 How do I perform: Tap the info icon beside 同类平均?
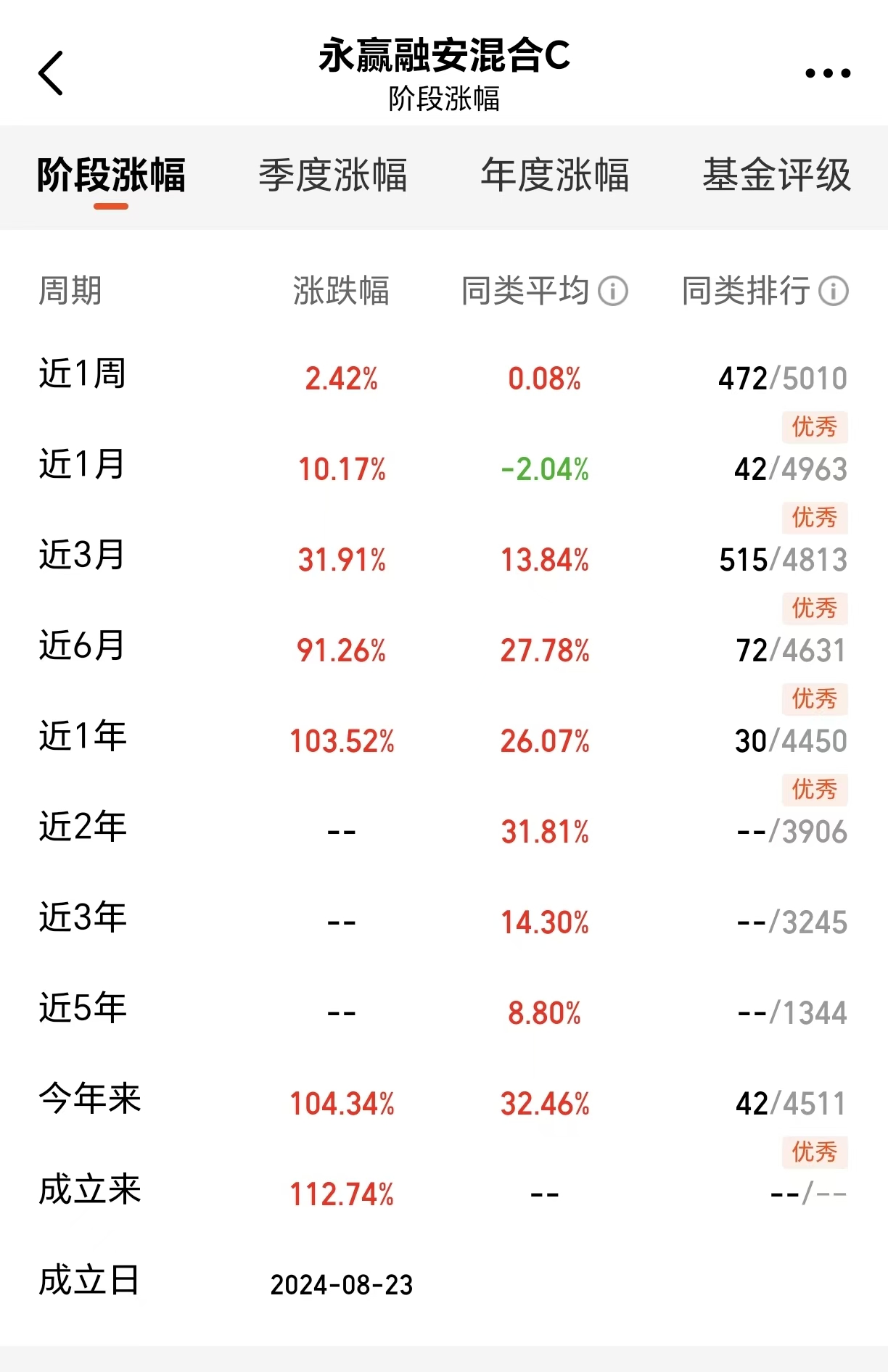(613, 290)
